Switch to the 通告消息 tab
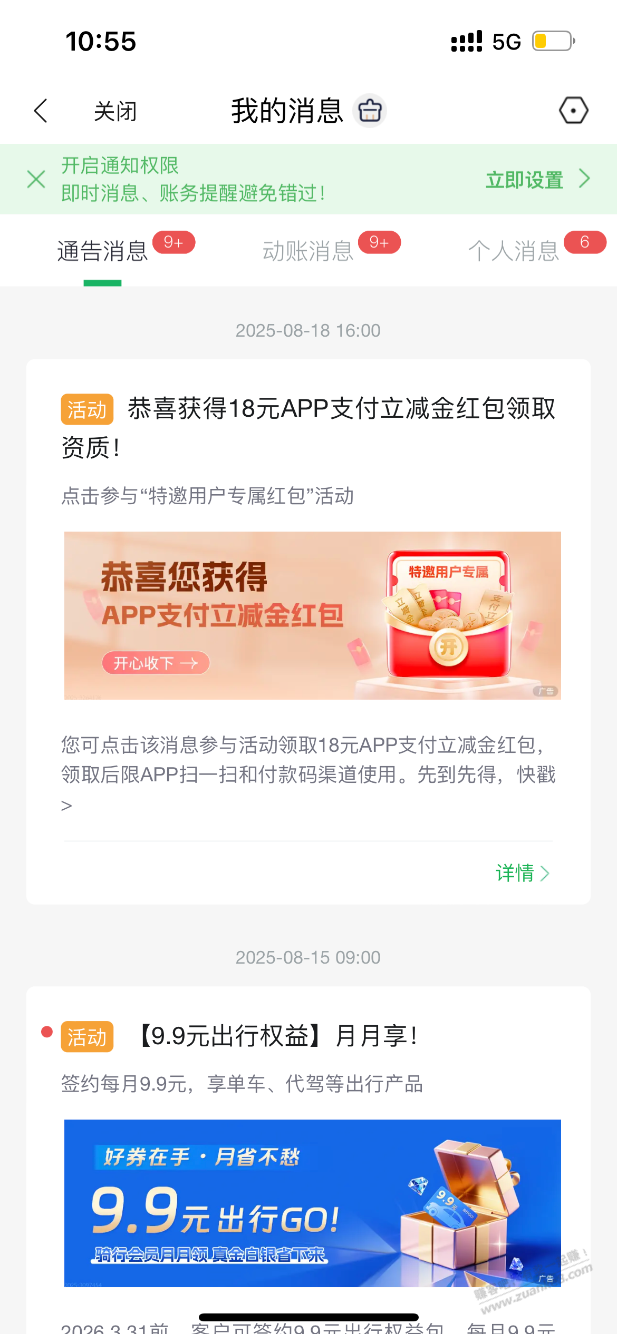The image size is (617, 1334). 102,251
